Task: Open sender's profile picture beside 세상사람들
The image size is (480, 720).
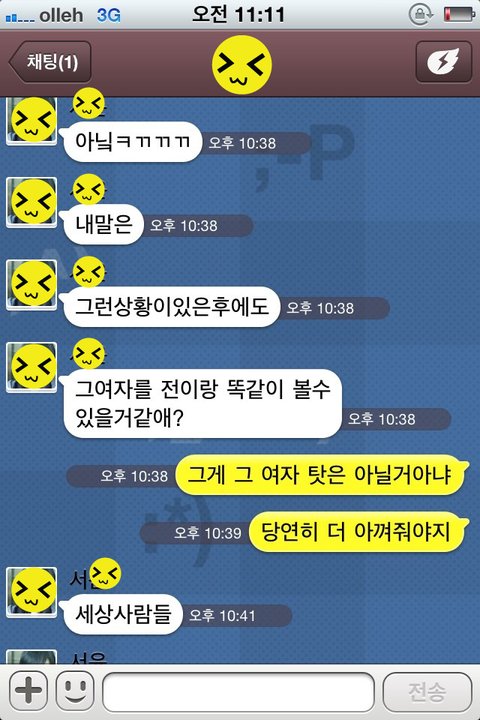Action: coord(32,592)
